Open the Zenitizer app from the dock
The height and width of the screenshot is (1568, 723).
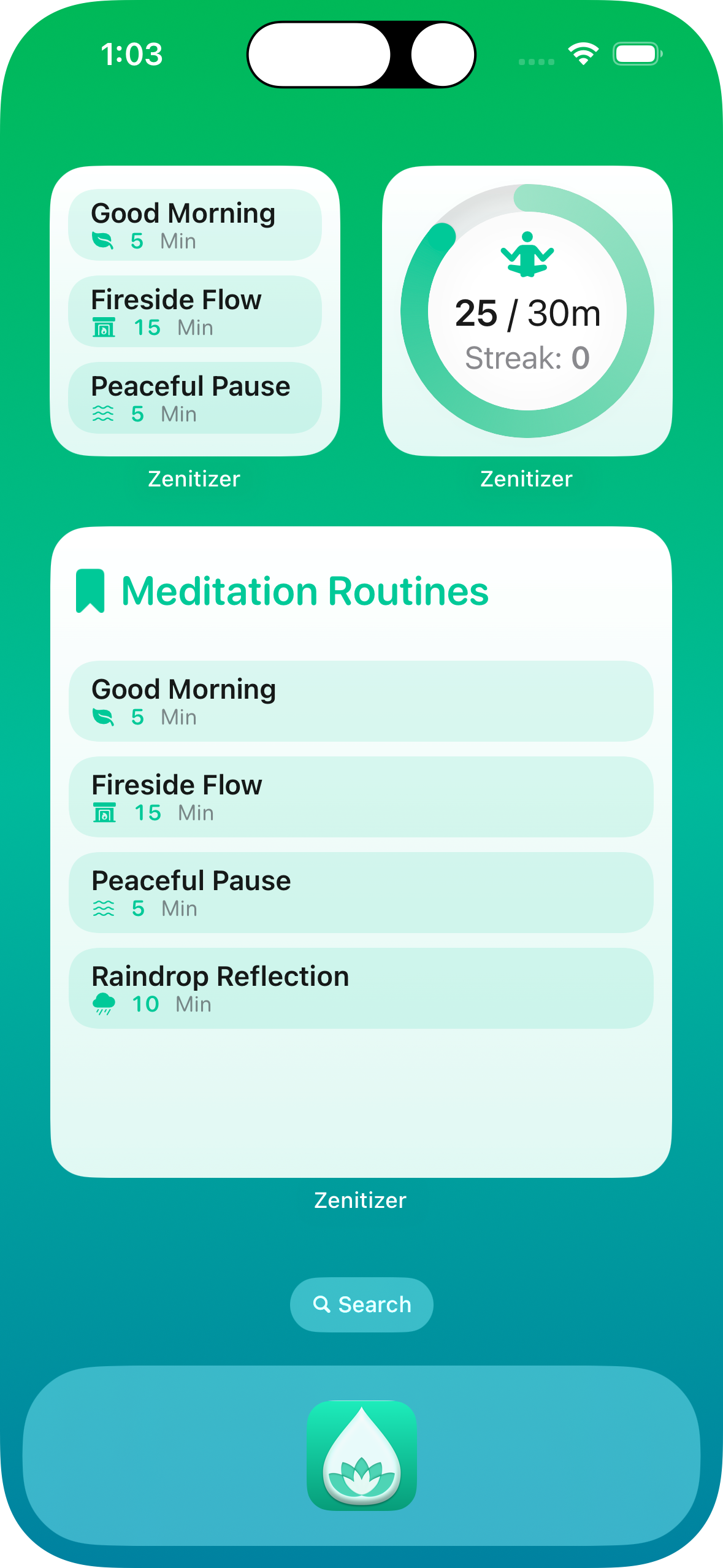pyautogui.click(x=361, y=1455)
